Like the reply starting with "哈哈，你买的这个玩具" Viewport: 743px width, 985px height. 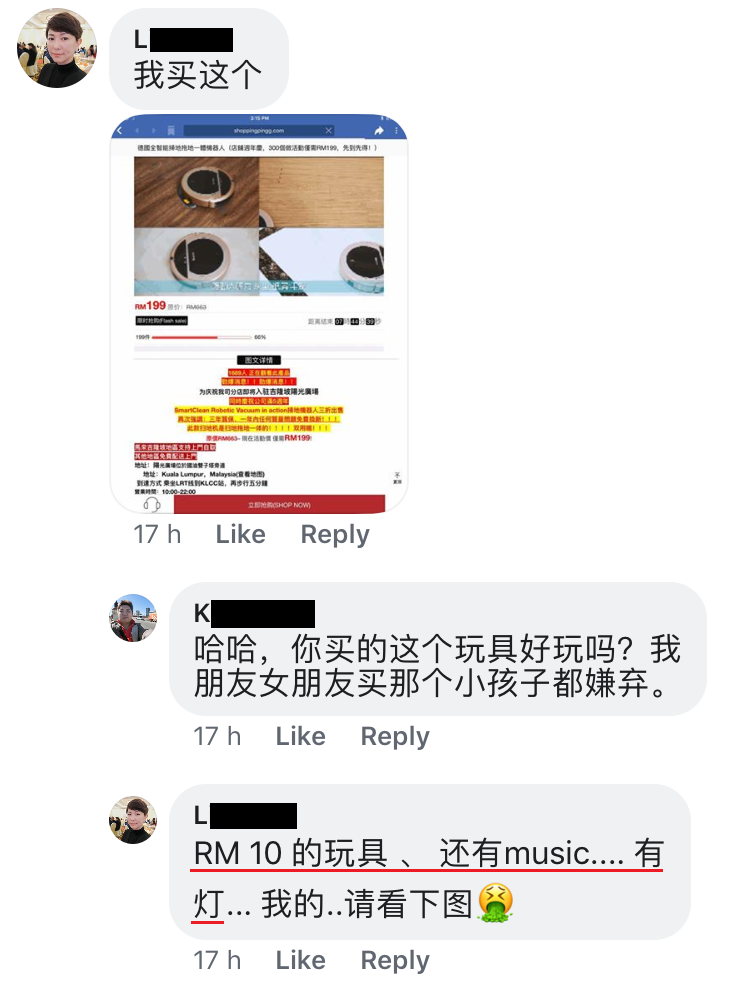click(x=300, y=737)
